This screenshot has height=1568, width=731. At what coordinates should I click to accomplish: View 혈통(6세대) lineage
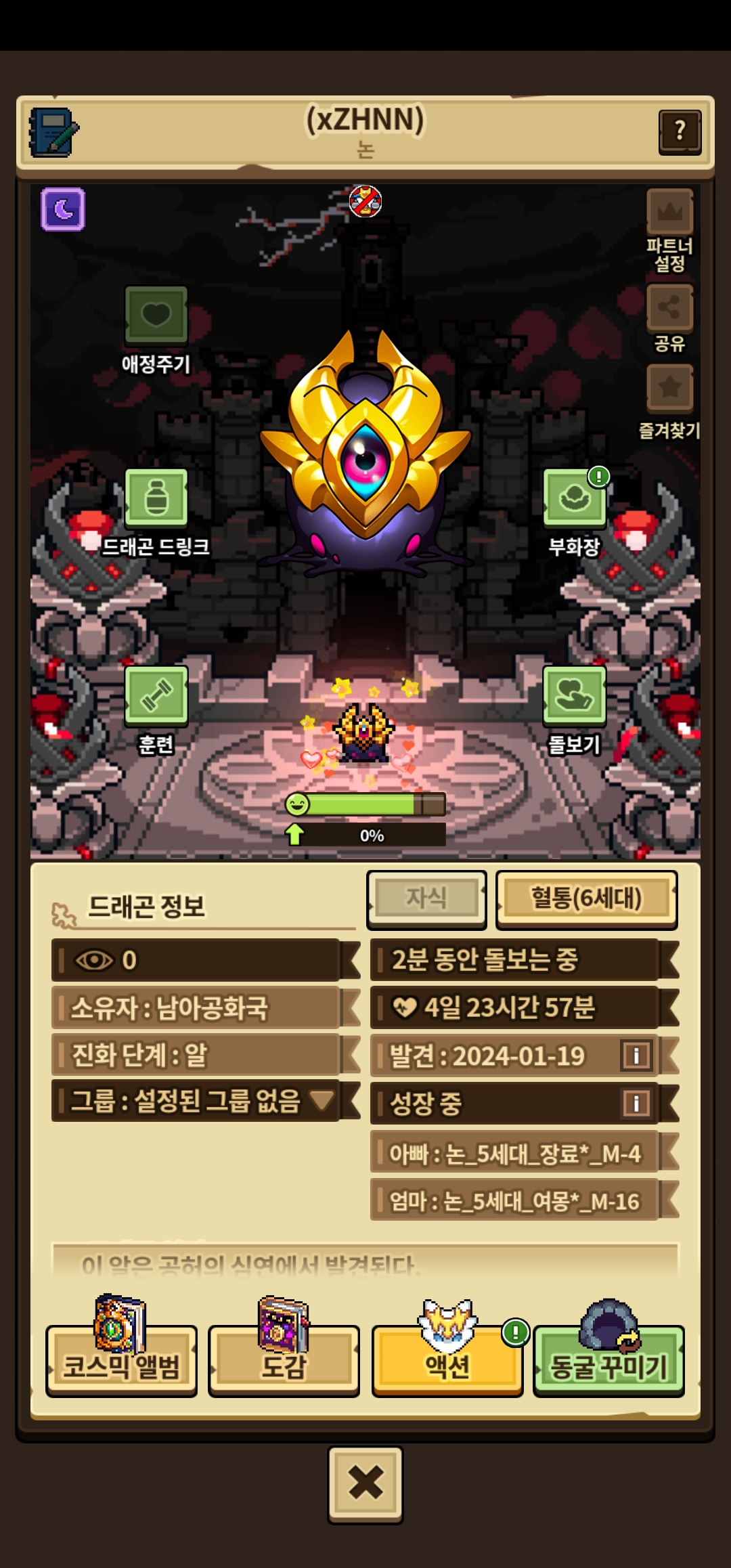pos(586,898)
